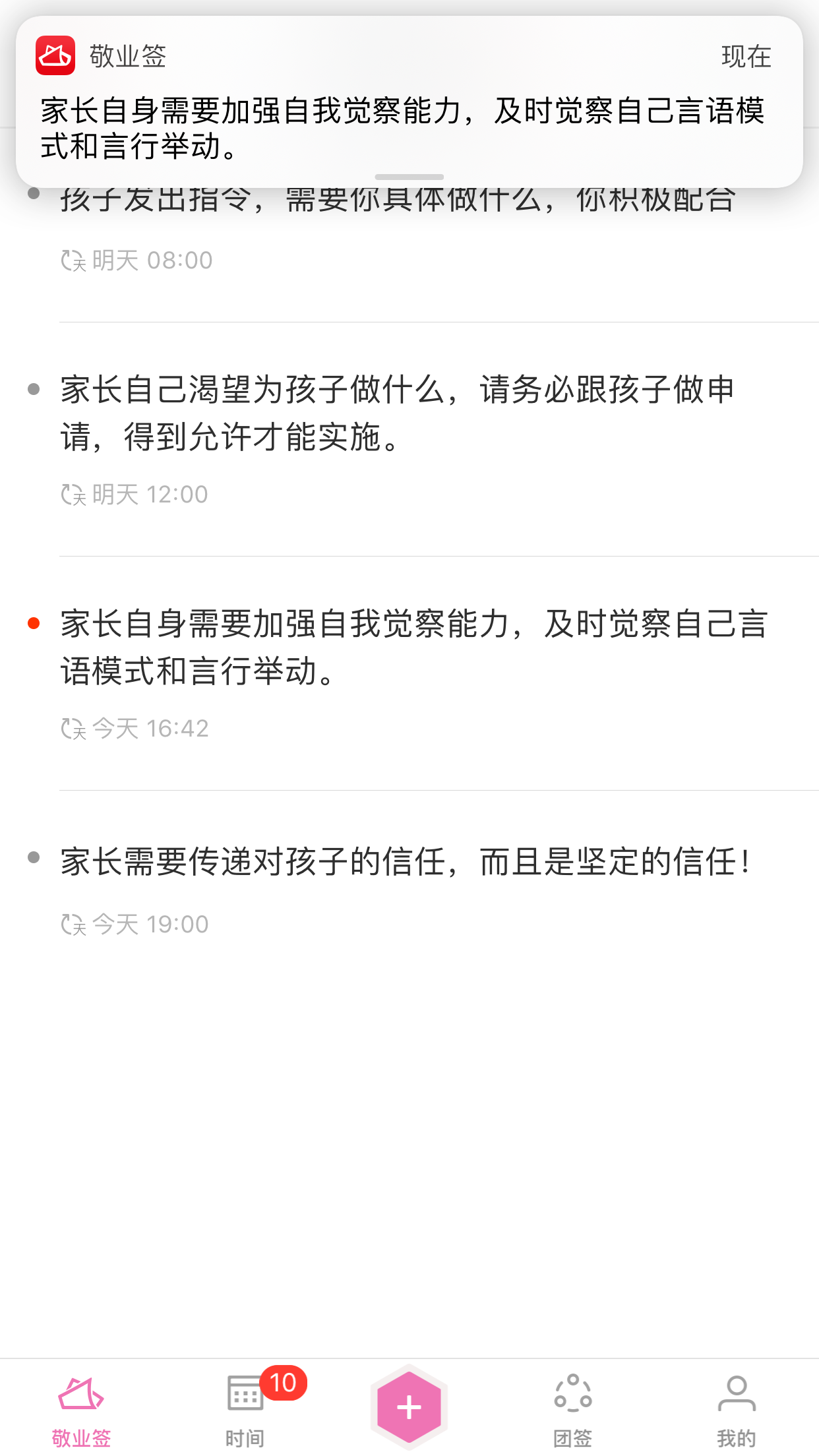Screen dimensions: 819x1456
Task: Open the note due 今天 16:42
Action: pyautogui.click(x=409, y=674)
